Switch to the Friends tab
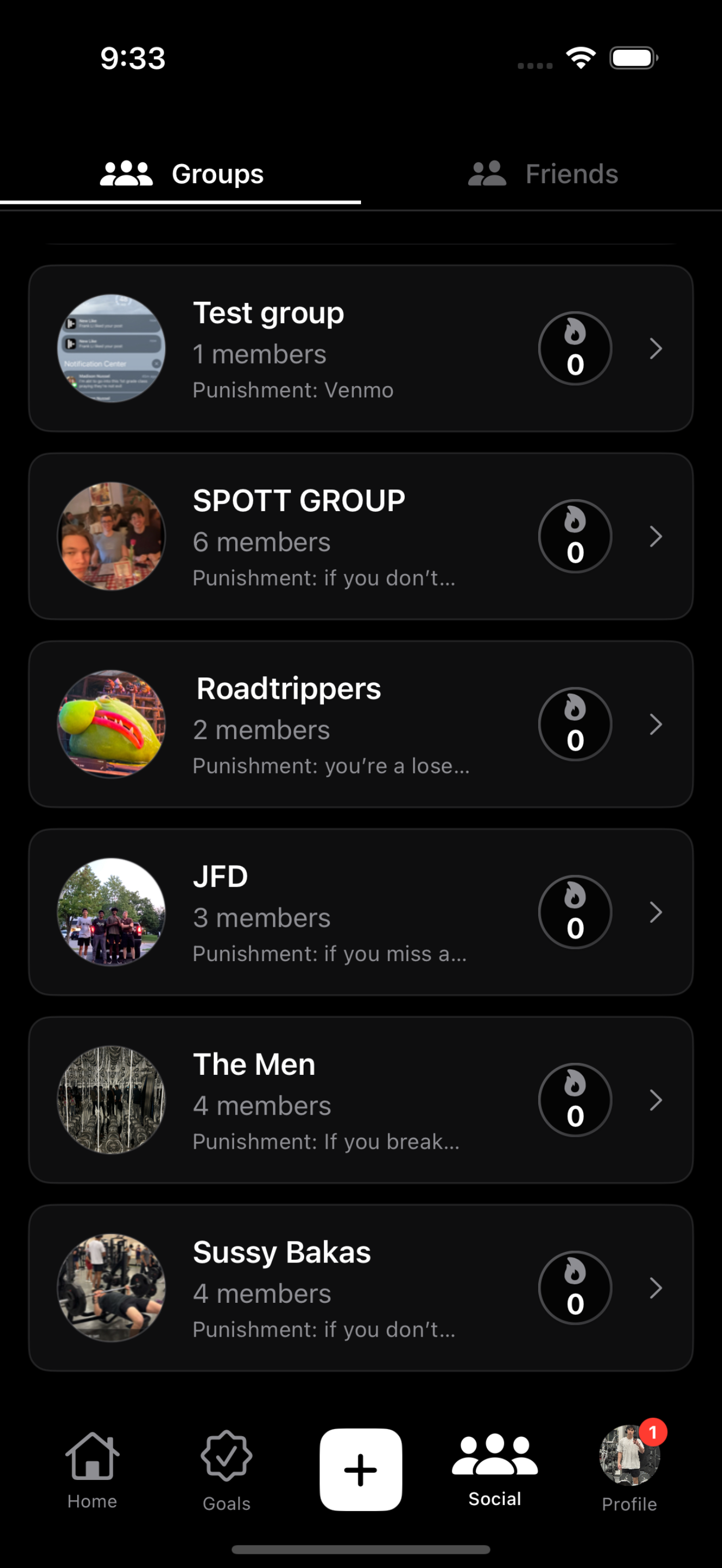 542,174
